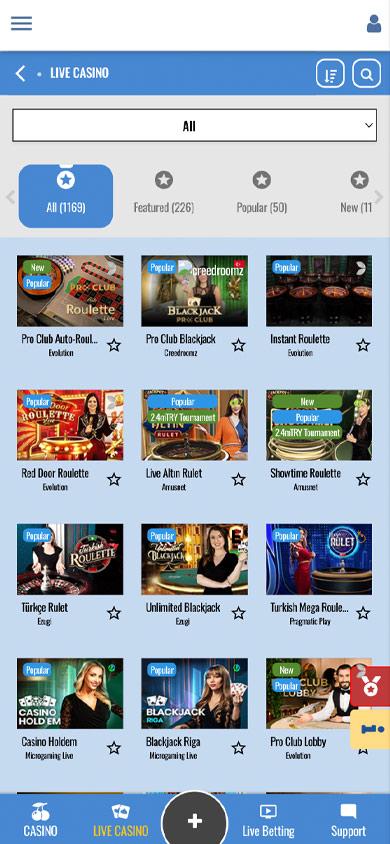Open Blackjack Riga game
Image resolution: width=390 pixels, height=844 pixels.
tap(195, 693)
